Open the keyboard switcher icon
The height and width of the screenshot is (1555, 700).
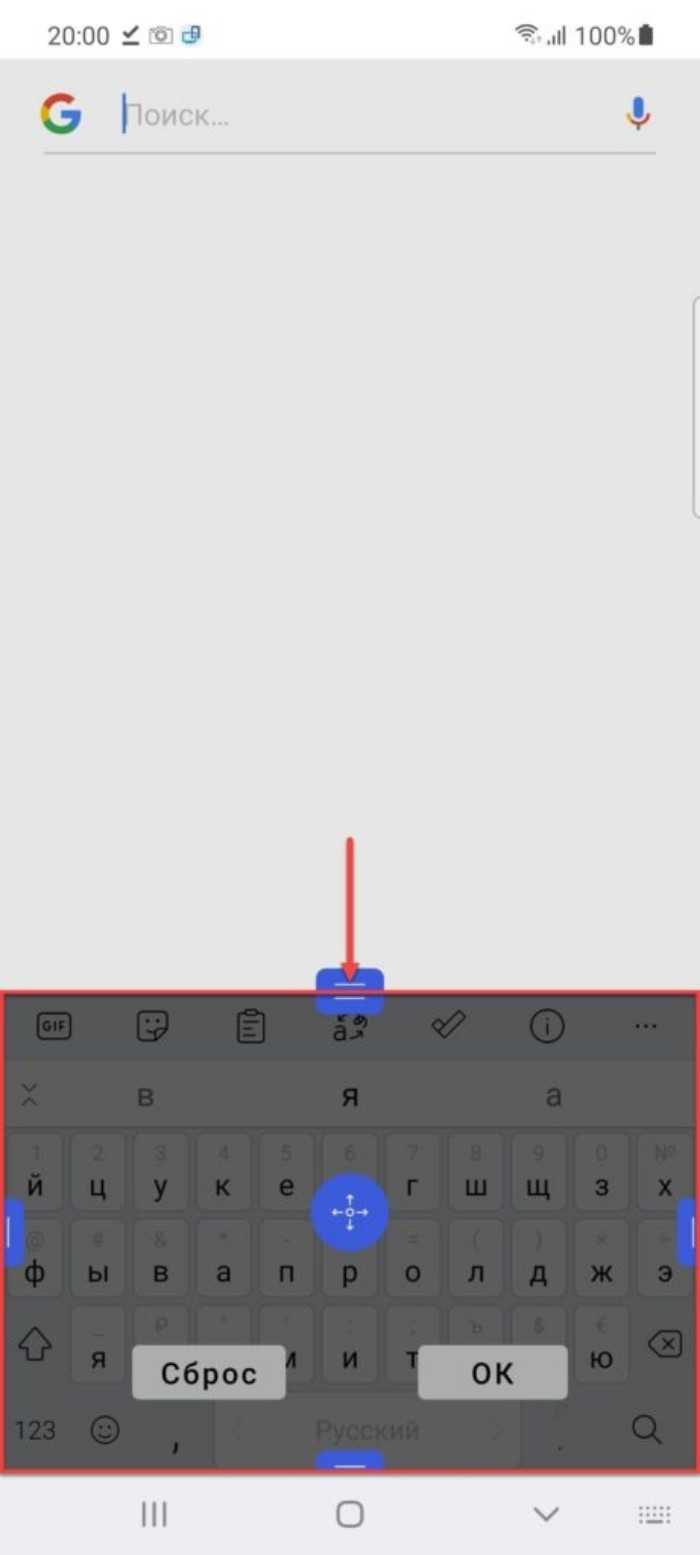click(654, 1514)
